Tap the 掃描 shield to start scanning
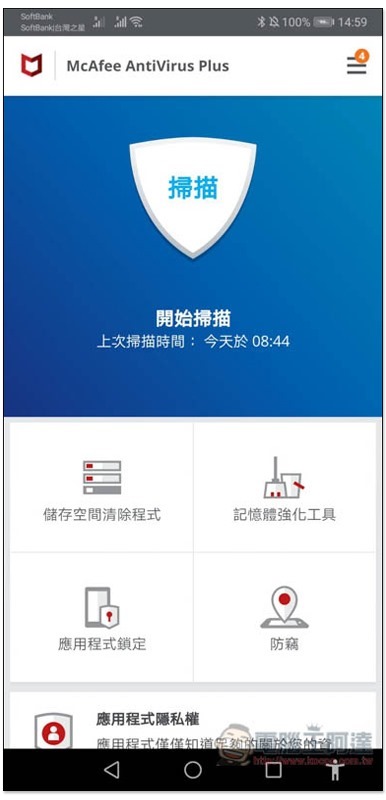 pos(193,196)
